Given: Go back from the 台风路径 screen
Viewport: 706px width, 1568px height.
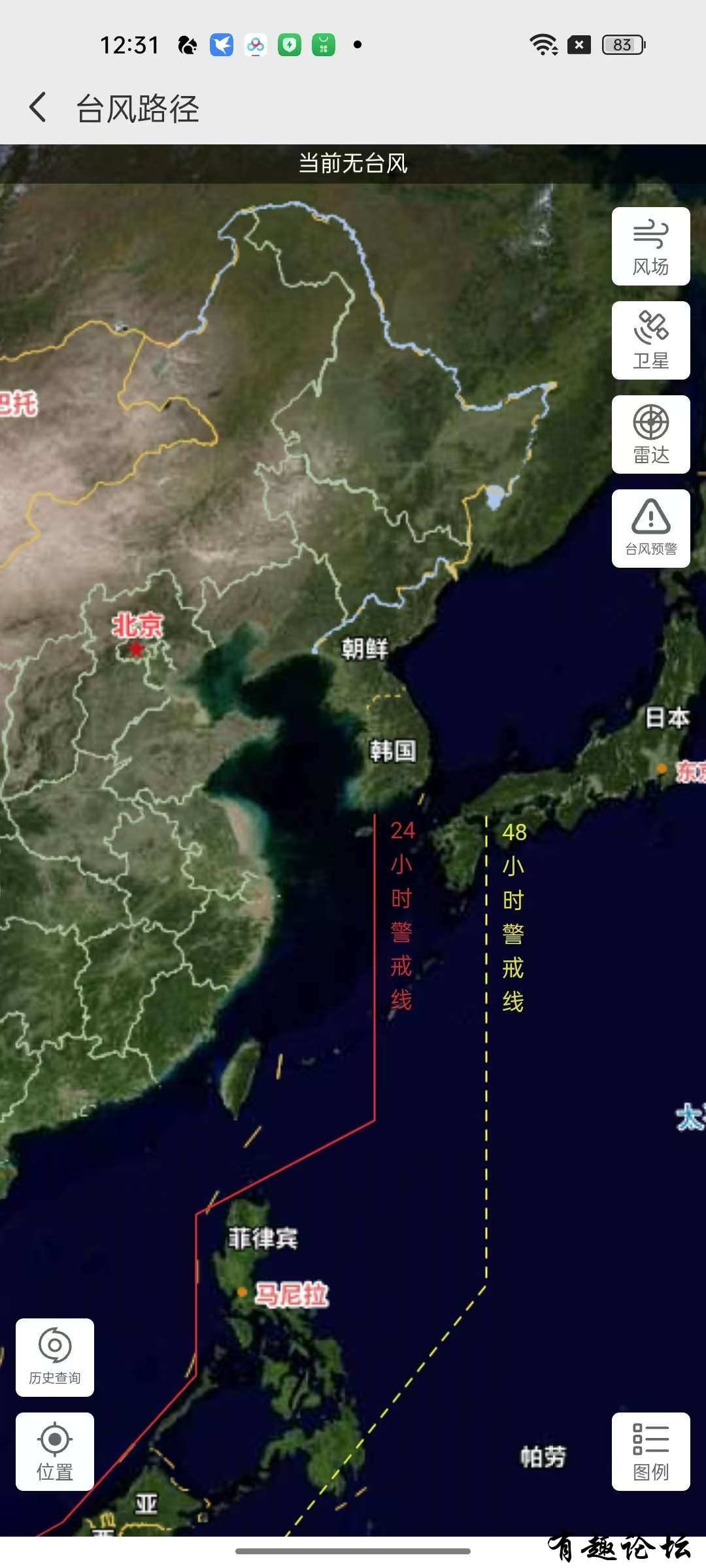Looking at the screenshot, I should coord(38,108).
